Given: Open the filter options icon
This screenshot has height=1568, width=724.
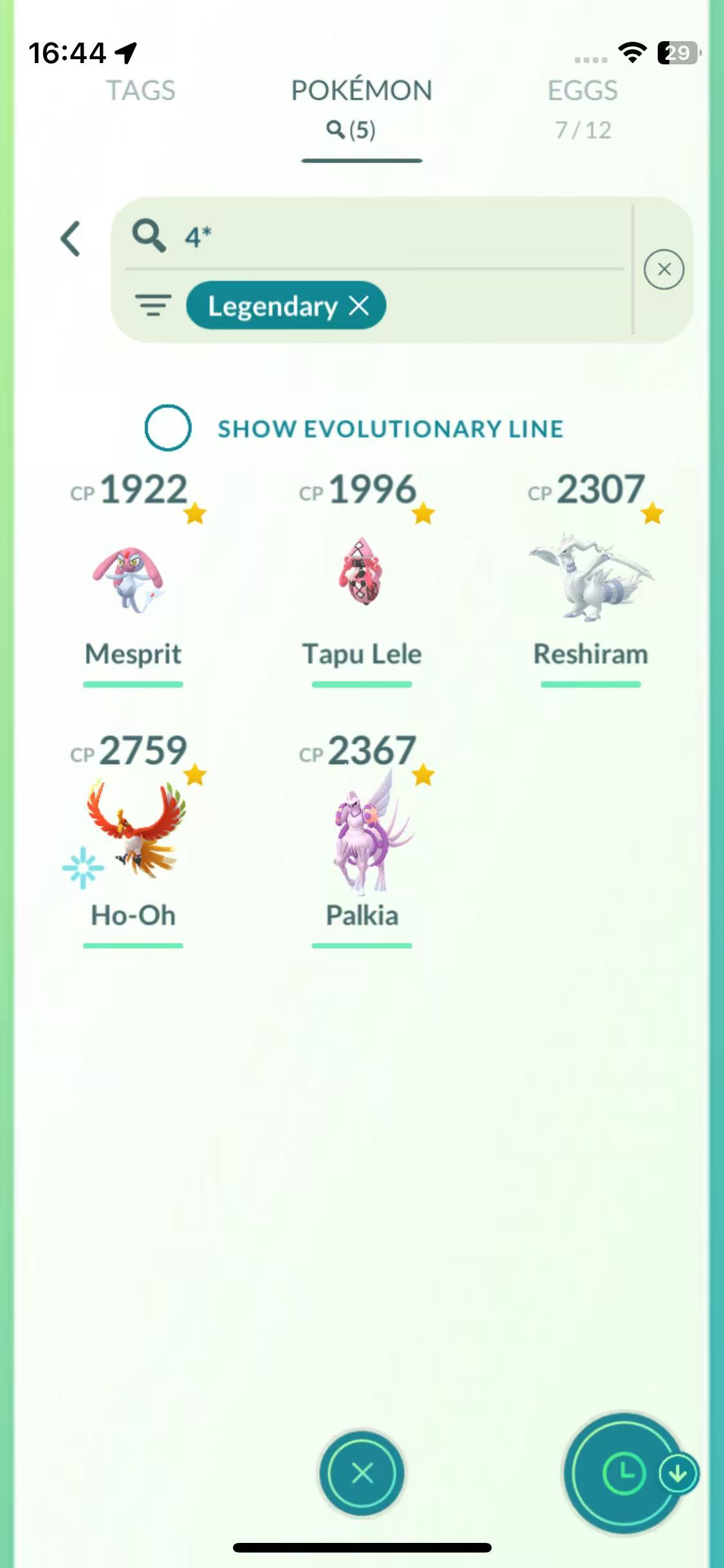Looking at the screenshot, I should (x=153, y=305).
